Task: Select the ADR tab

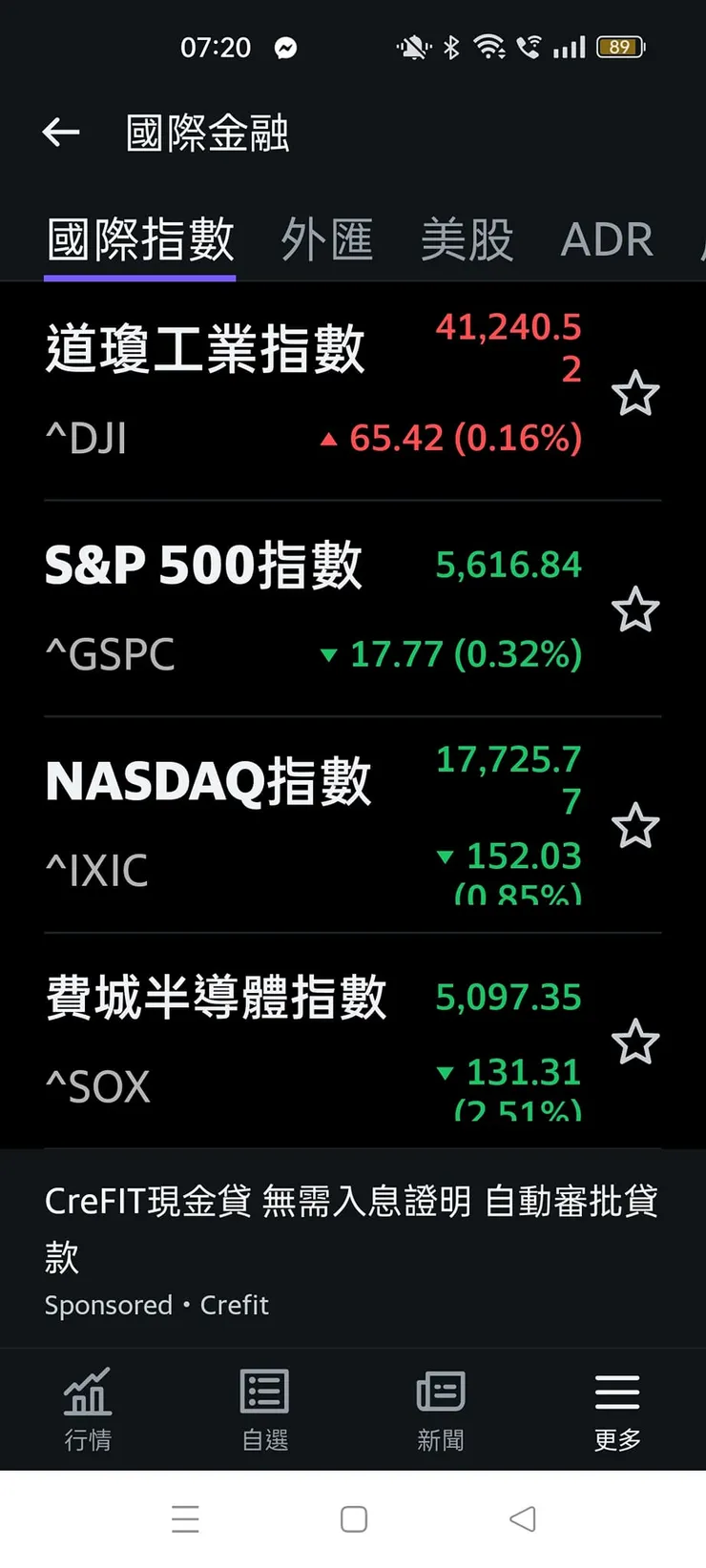Action: pos(607,239)
